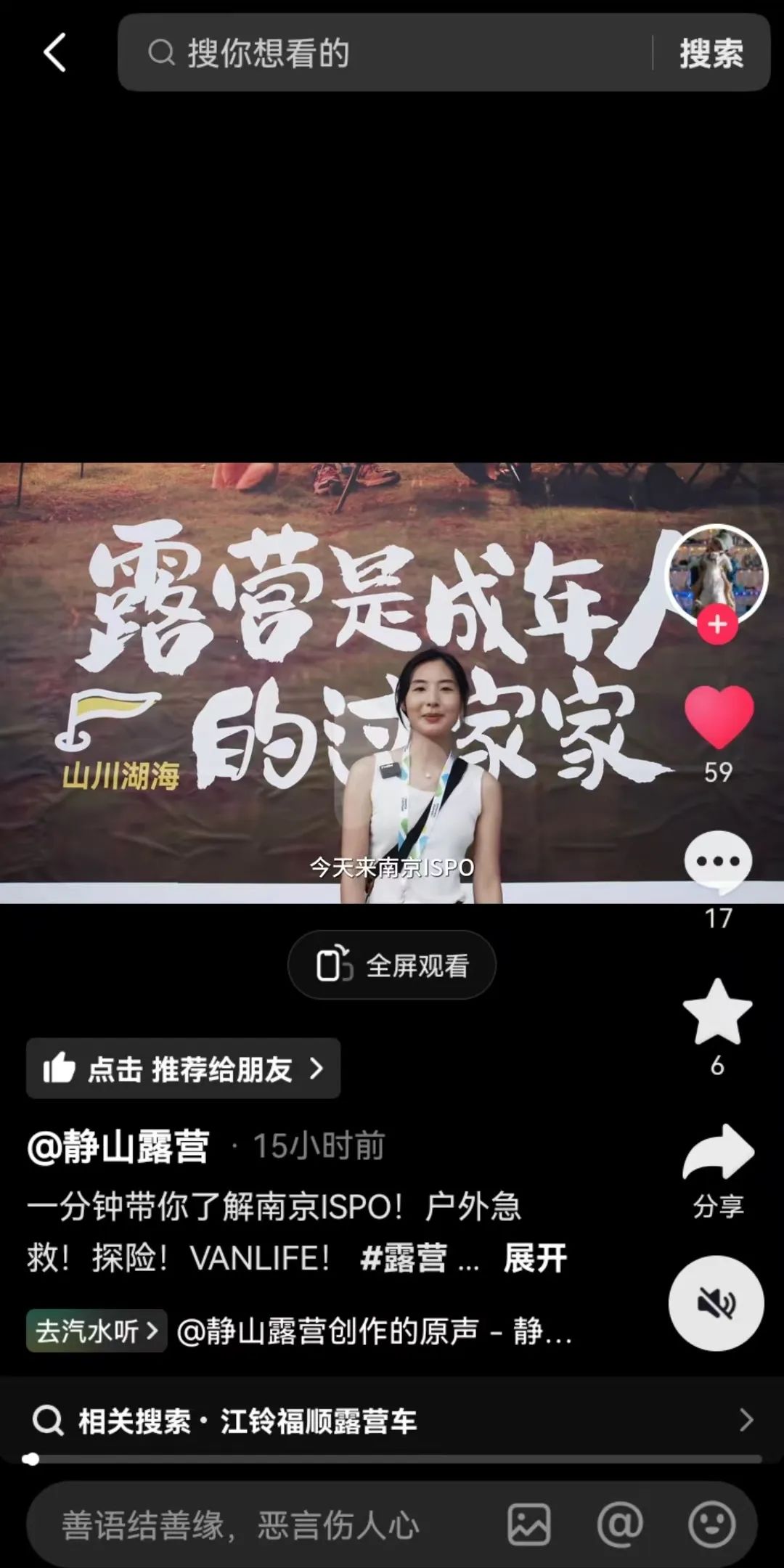Open the comments bubble
The image size is (784, 1568).
click(x=718, y=862)
